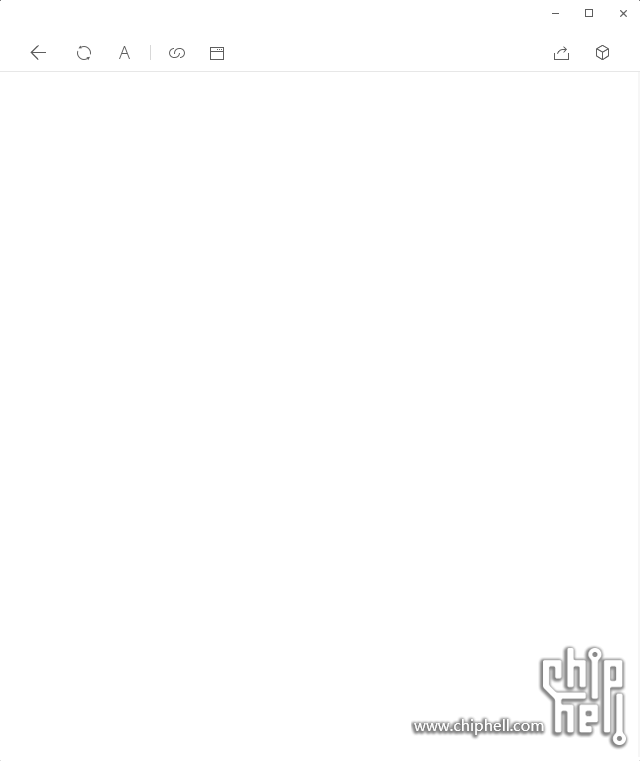
Task: Share this page
Action: coord(561,53)
